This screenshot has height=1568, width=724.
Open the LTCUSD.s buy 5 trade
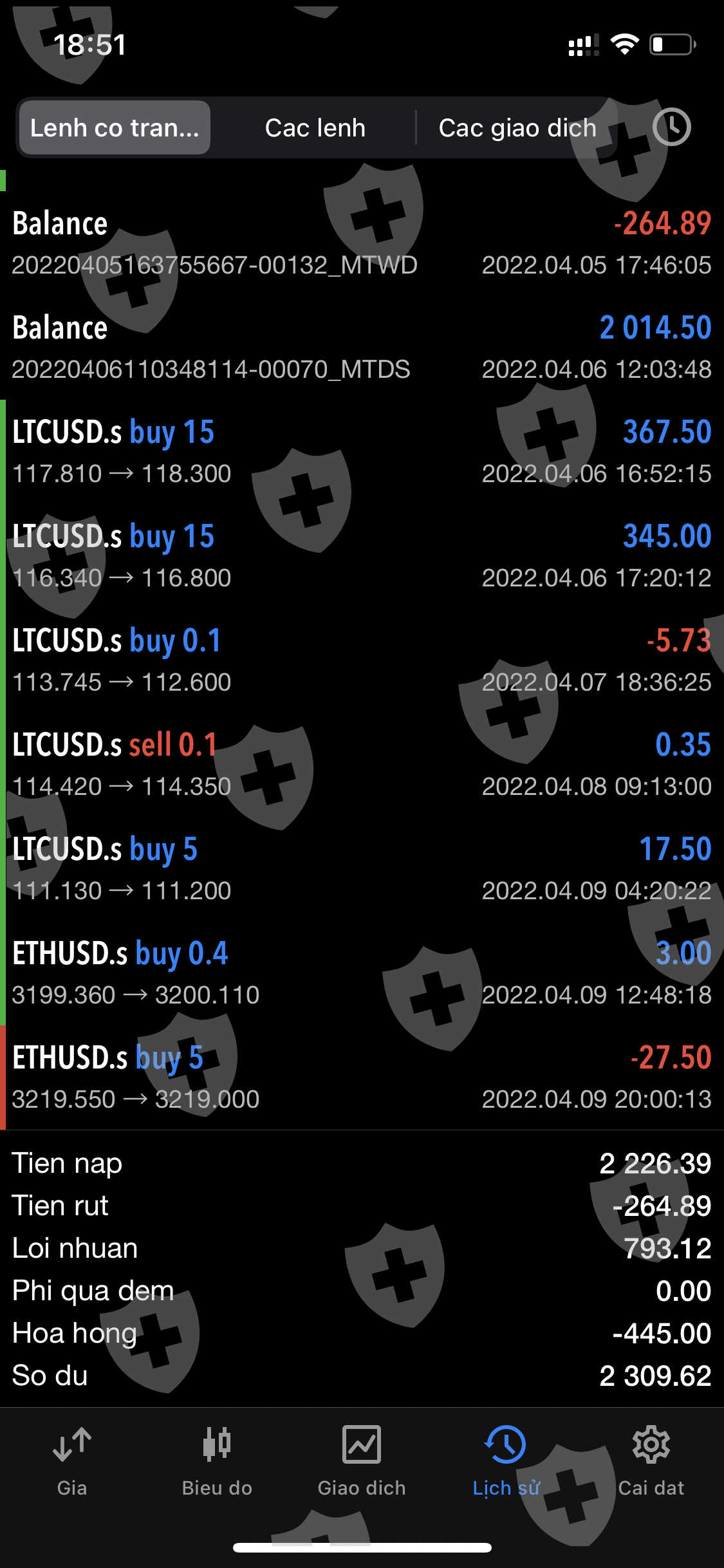click(x=362, y=869)
